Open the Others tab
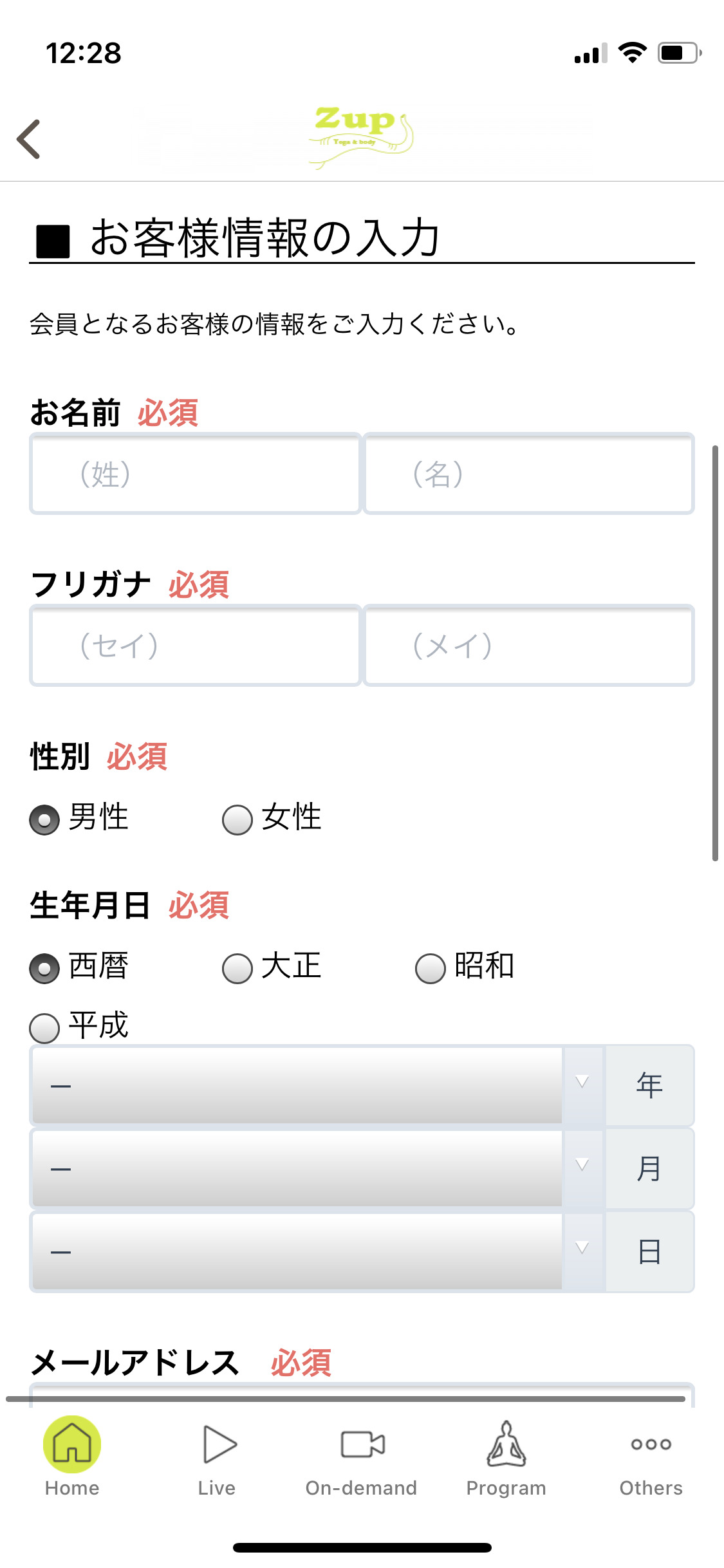This screenshot has height=1568, width=724. point(651,1457)
